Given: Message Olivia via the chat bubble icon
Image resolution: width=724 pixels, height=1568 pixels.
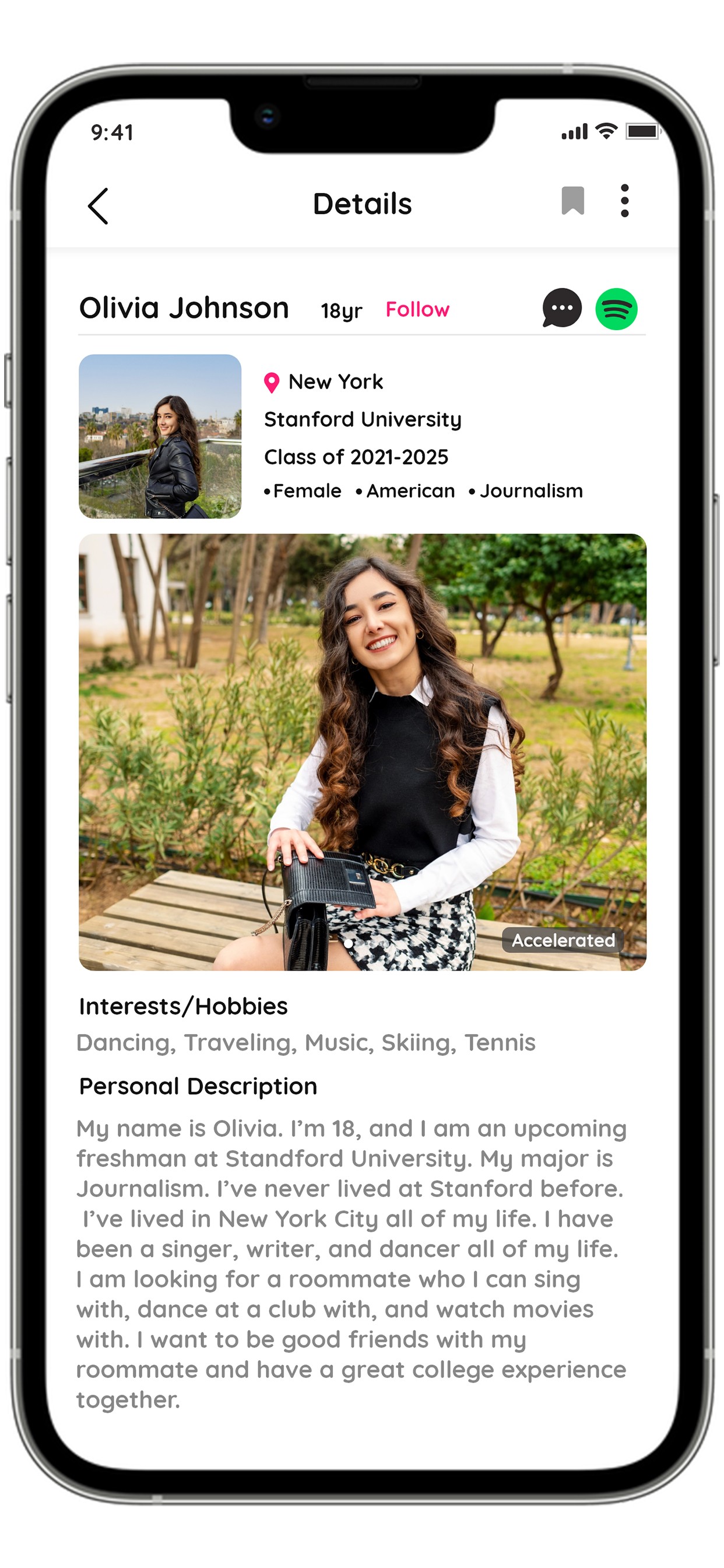Looking at the screenshot, I should click(x=561, y=308).
